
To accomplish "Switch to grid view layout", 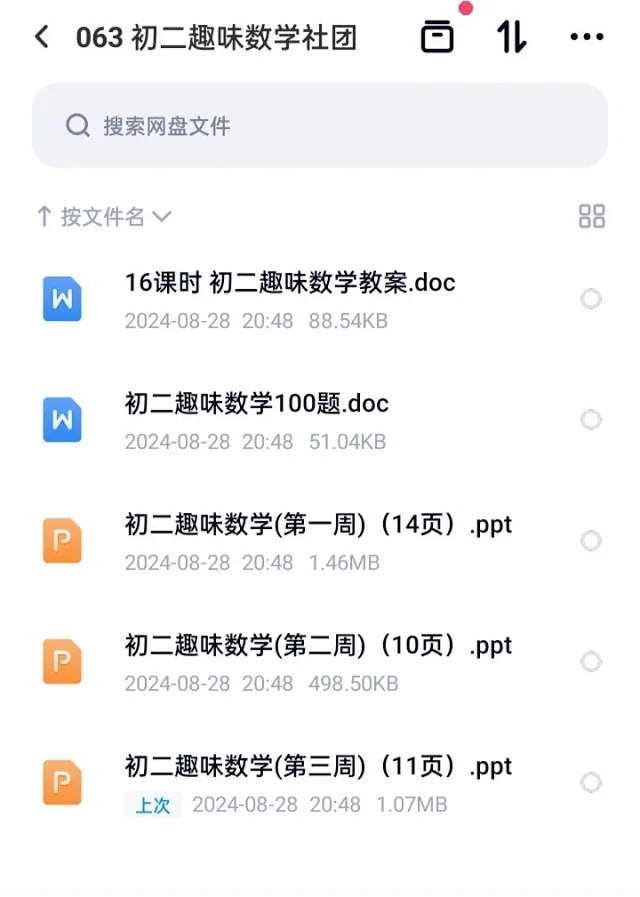I will pyautogui.click(x=592, y=216).
